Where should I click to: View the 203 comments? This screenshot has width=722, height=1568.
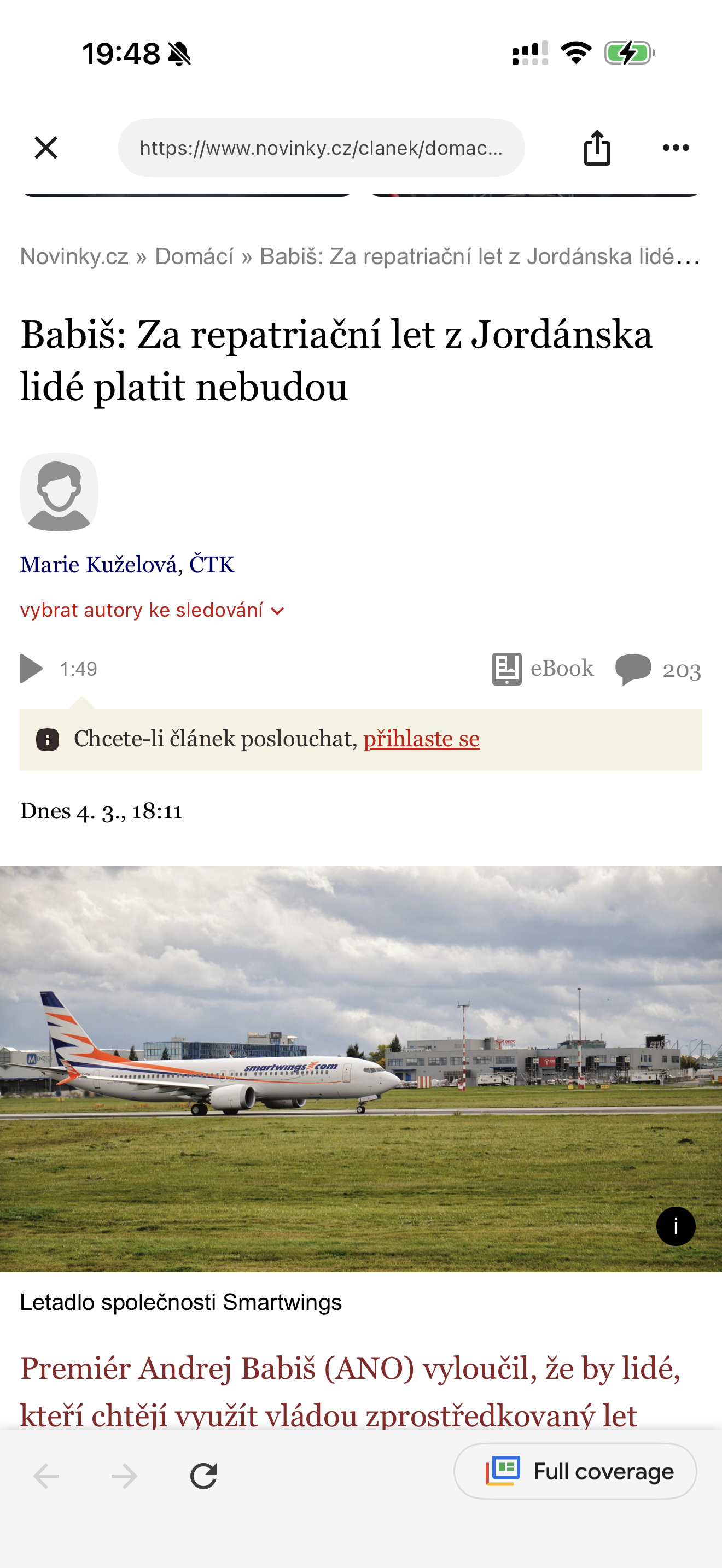coord(657,669)
